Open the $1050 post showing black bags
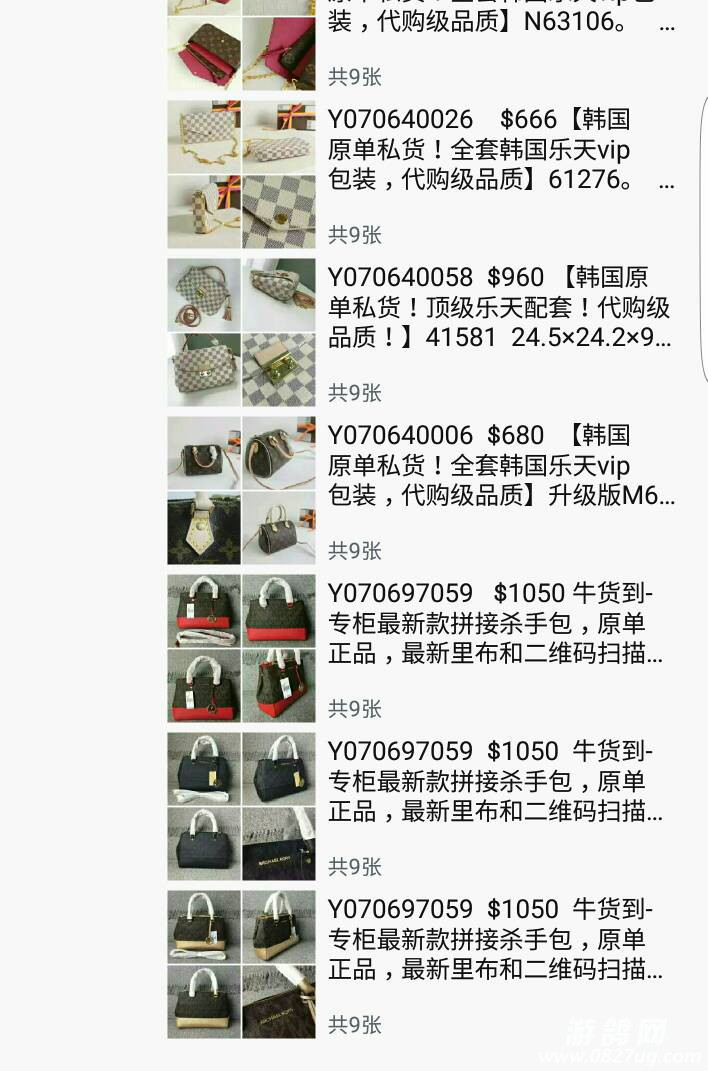708x1071 pixels. [495, 781]
